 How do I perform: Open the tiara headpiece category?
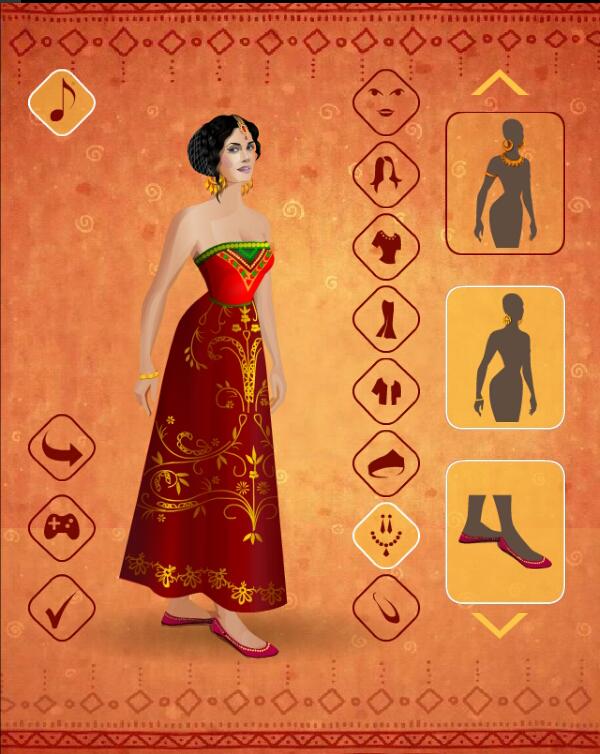[386, 463]
